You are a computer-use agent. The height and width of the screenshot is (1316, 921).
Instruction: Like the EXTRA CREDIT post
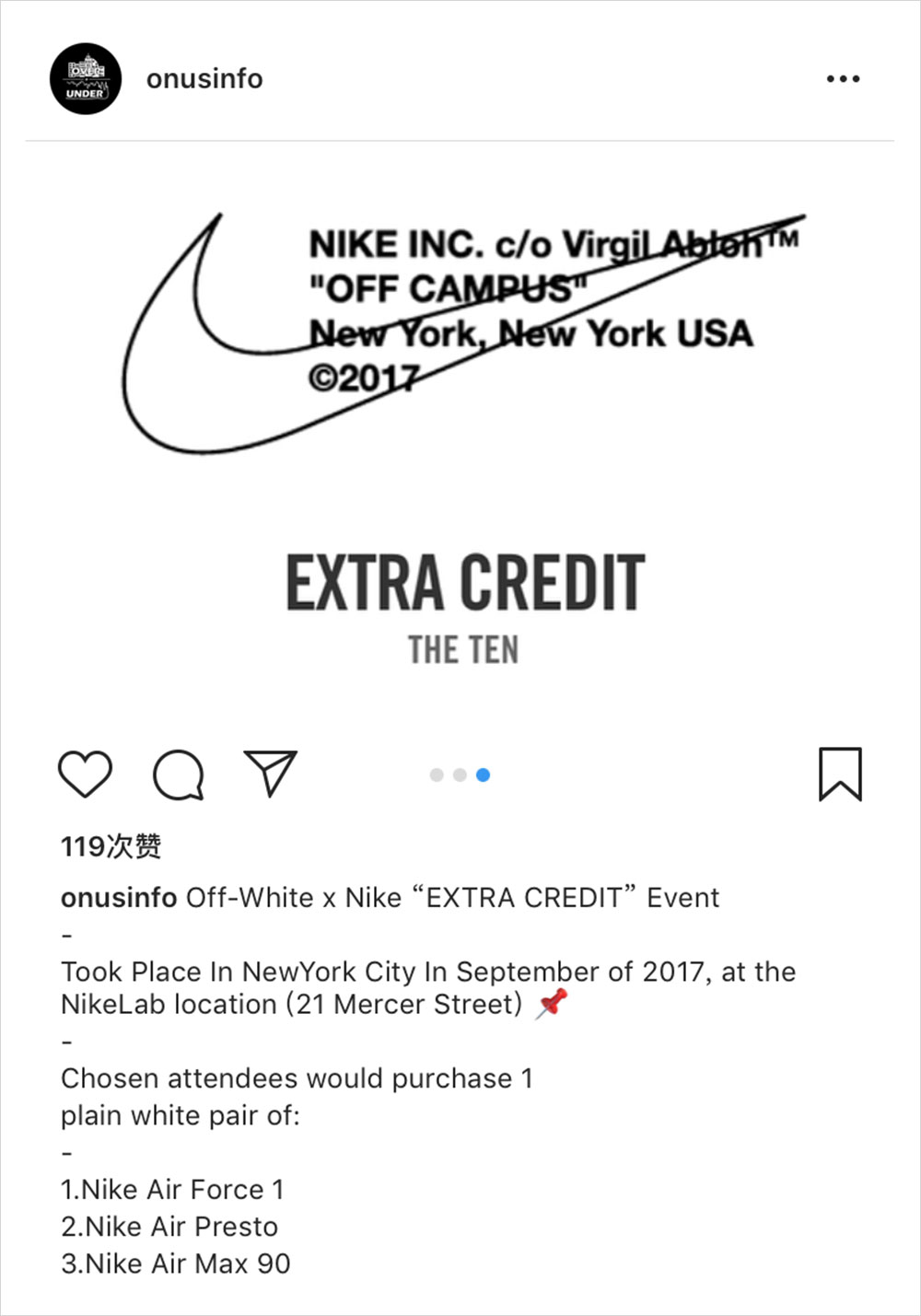click(x=85, y=774)
